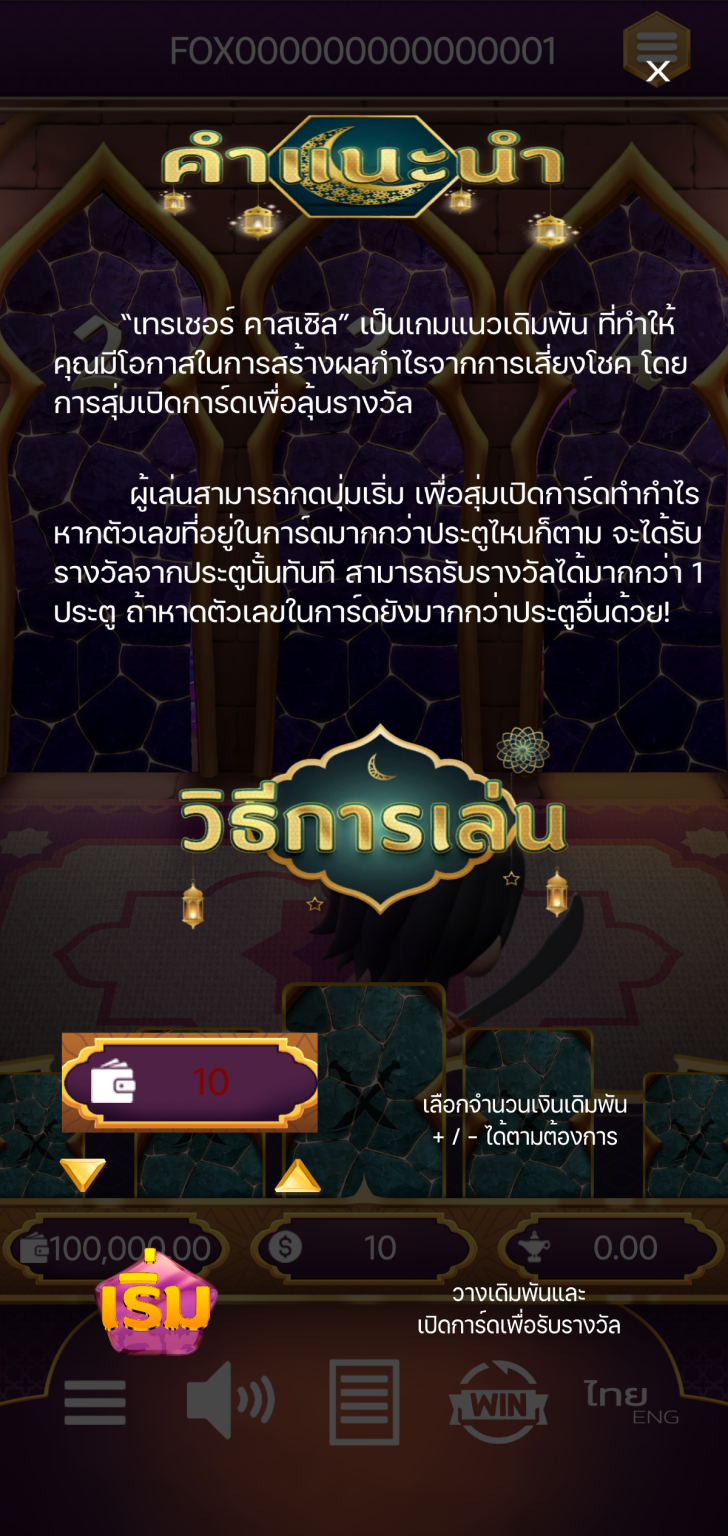Close the game instructions overlay
The height and width of the screenshot is (1536, 728).
click(x=657, y=71)
